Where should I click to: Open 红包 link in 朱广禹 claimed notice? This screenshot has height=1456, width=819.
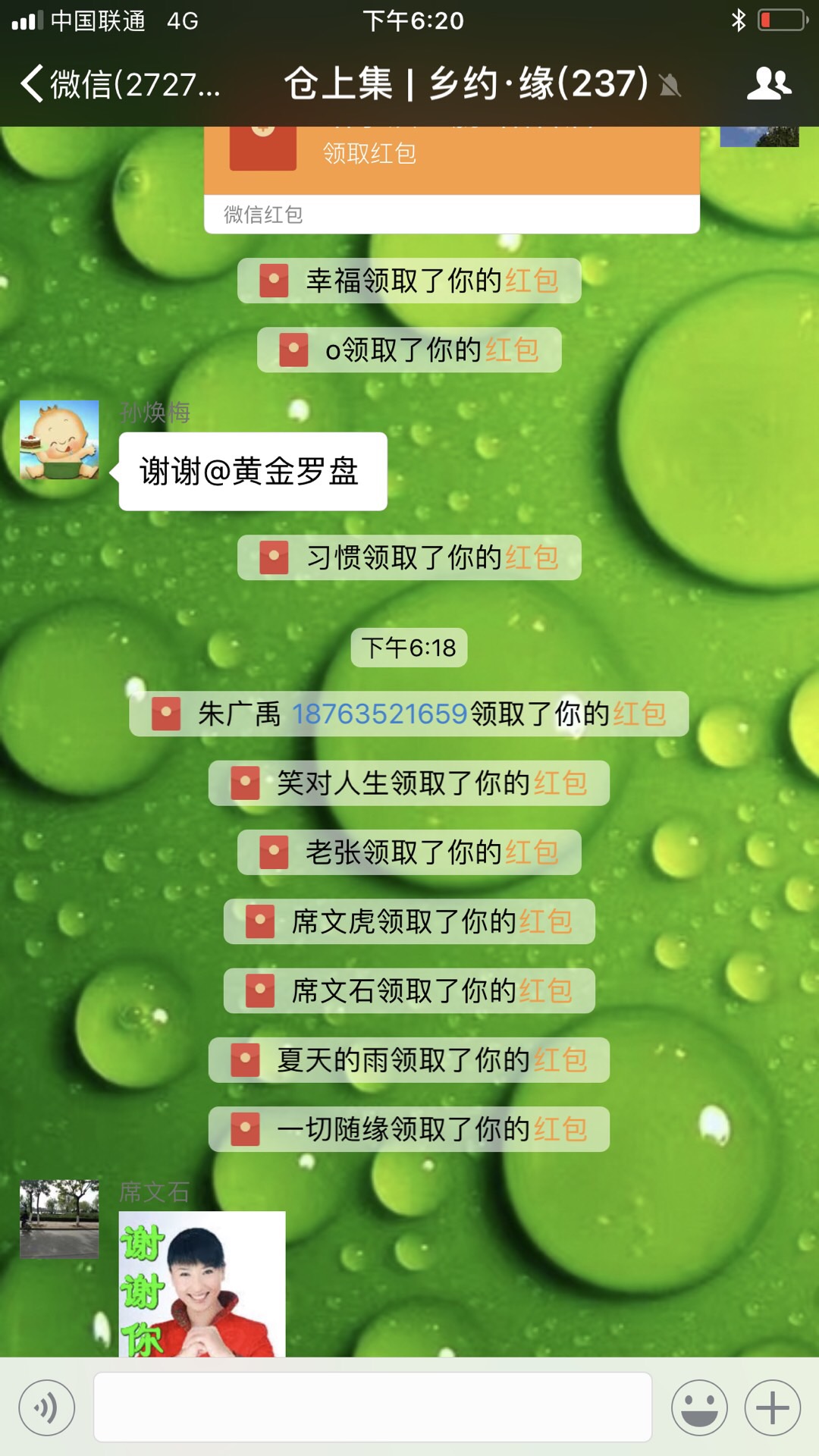point(639,714)
